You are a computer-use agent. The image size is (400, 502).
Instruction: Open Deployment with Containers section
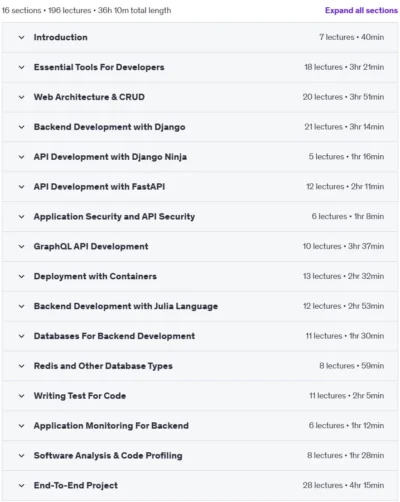click(x=200, y=276)
